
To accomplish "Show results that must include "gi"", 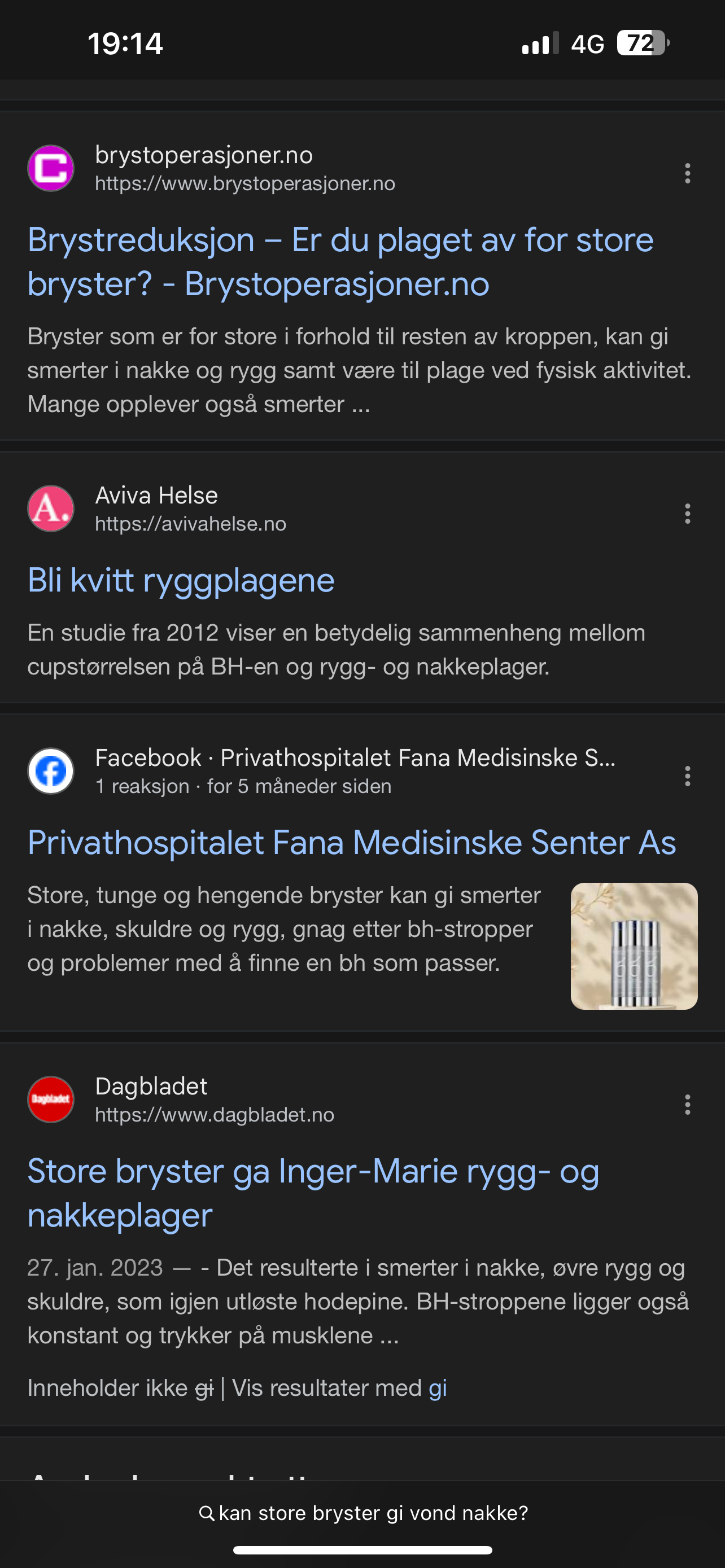I will click(438, 1389).
